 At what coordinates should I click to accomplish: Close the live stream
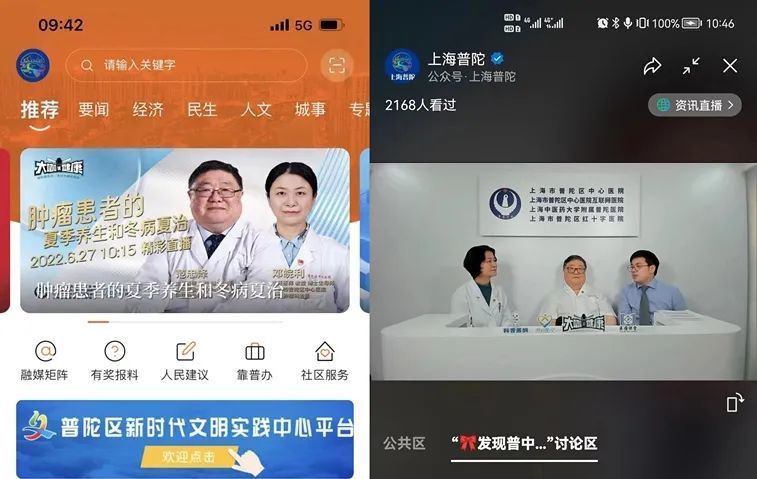[x=730, y=66]
